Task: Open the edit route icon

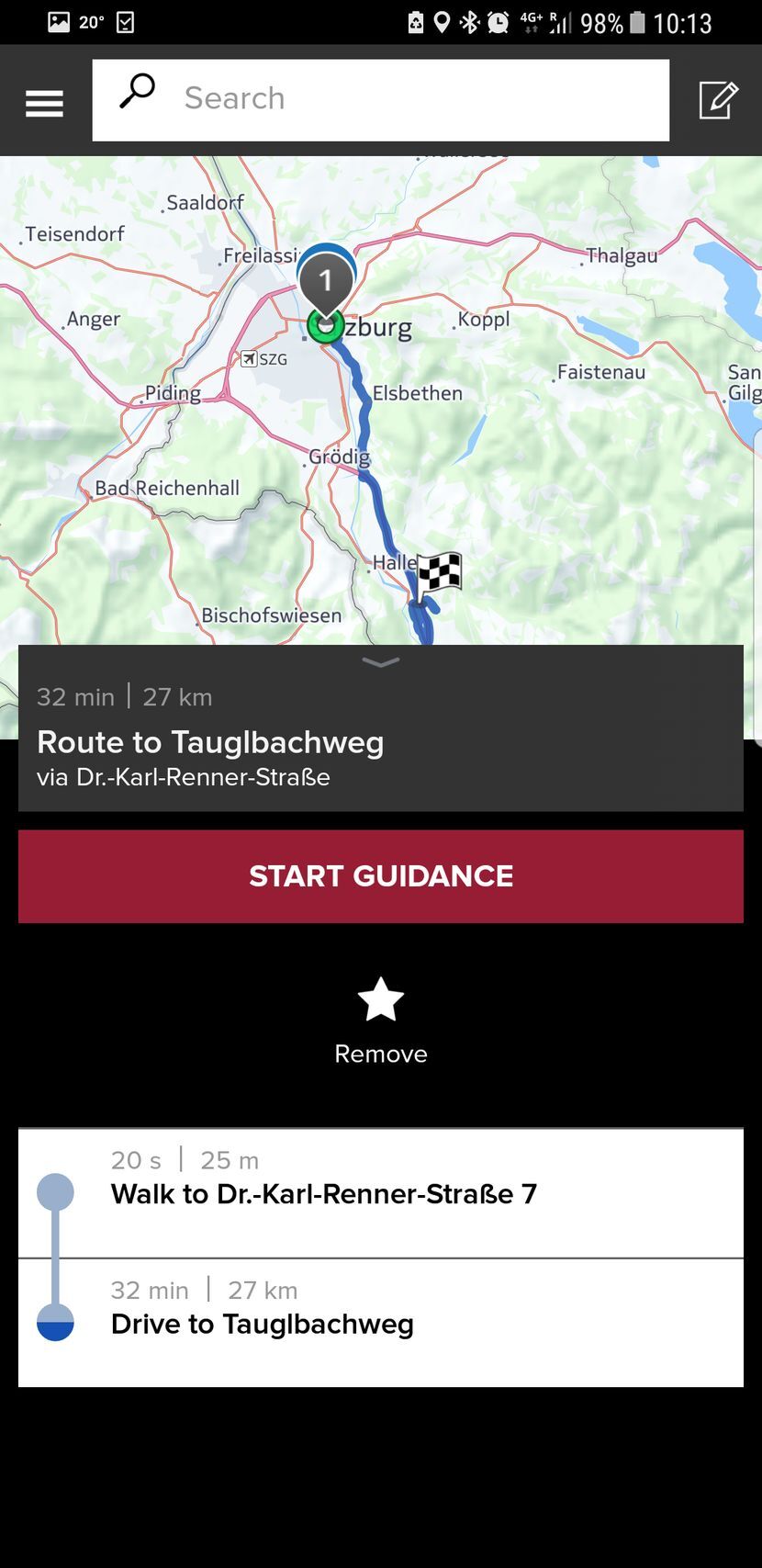Action: (x=718, y=100)
